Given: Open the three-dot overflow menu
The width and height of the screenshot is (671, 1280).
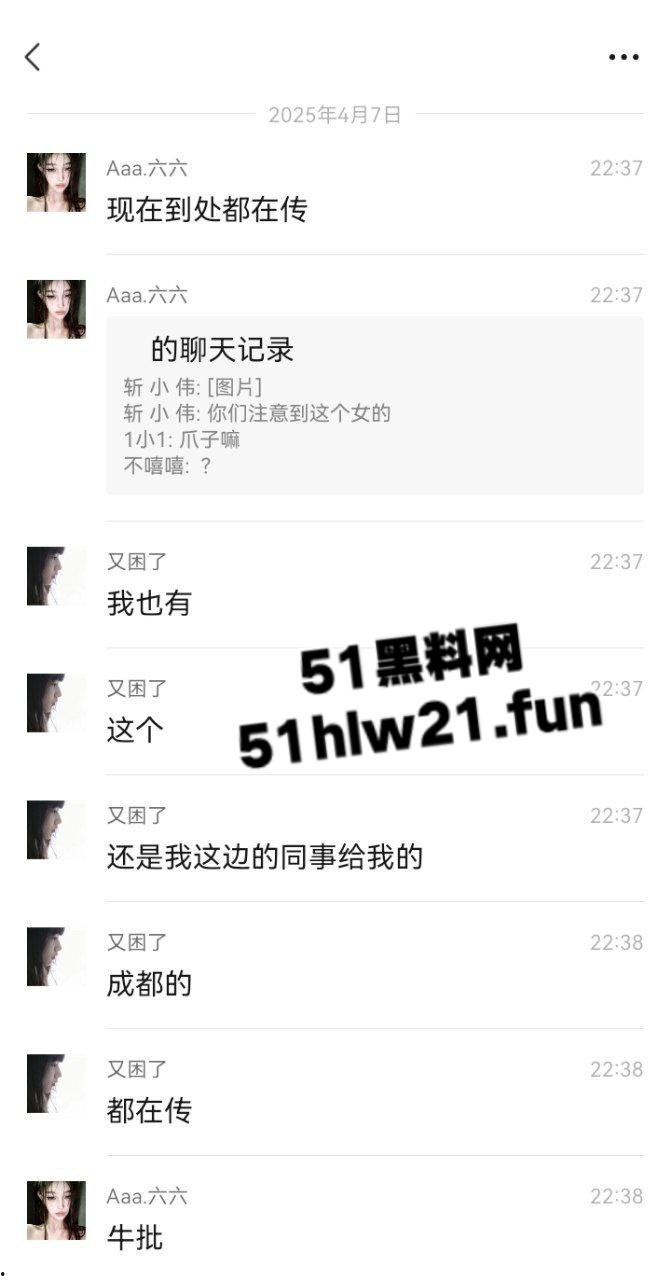Looking at the screenshot, I should pyautogui.click(x=623, y=57).
